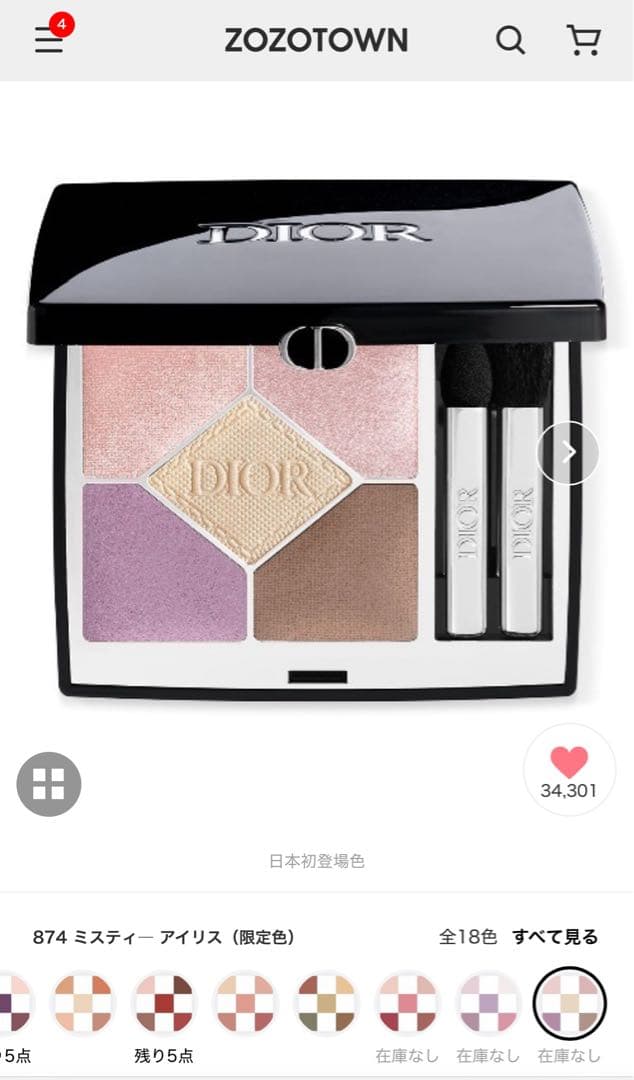Open the search icon

tap(510, 40)
